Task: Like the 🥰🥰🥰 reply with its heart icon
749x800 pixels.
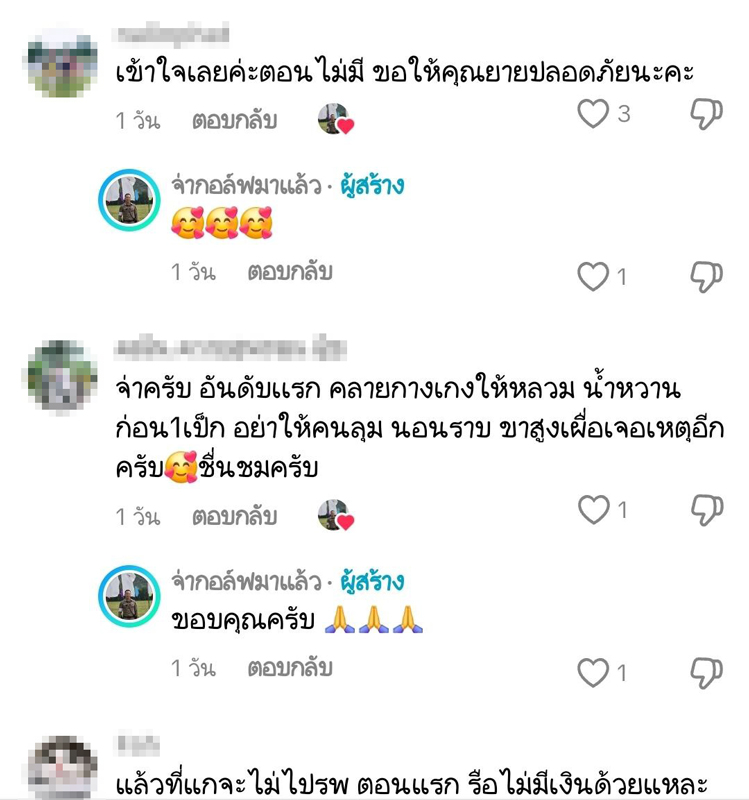Action: pyautogui.click(x=593, y=270)
